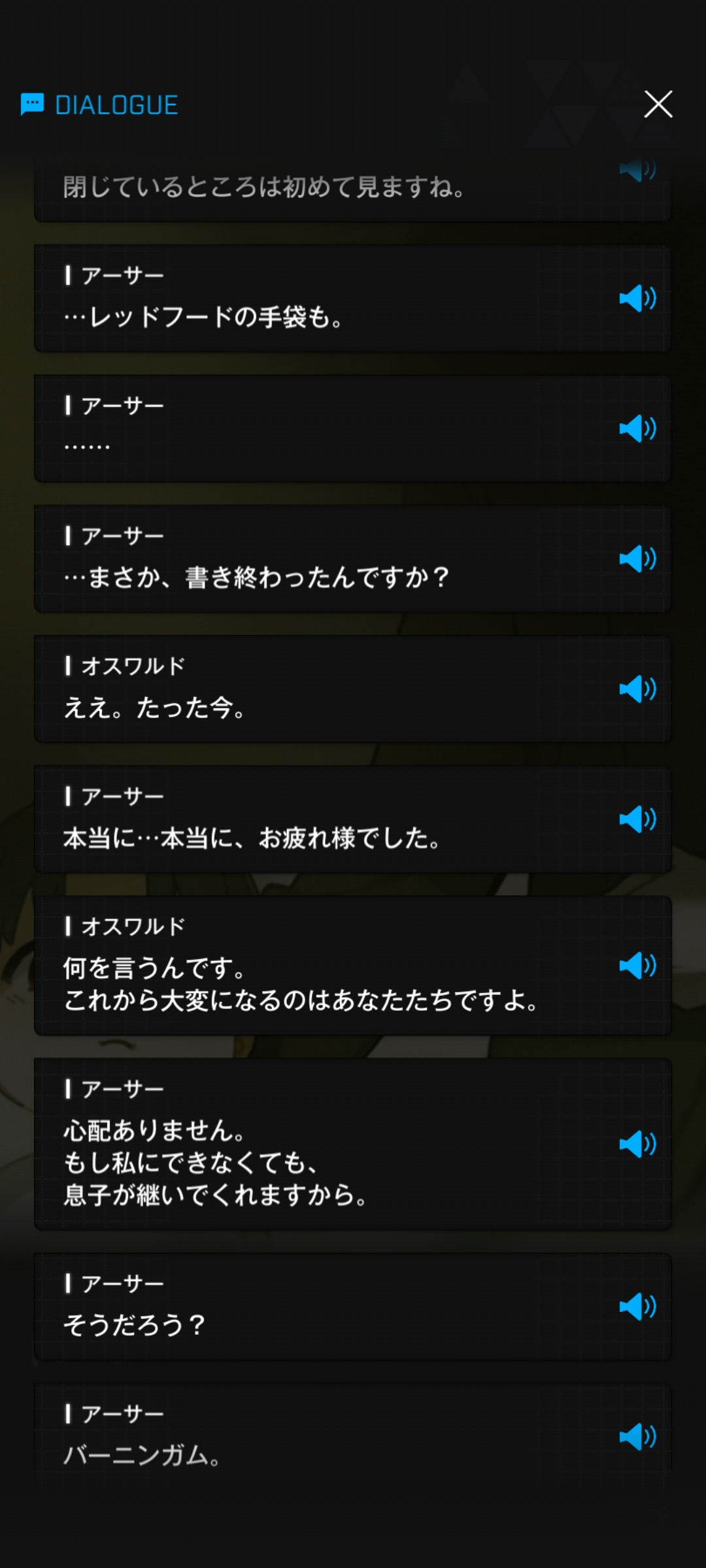The image size is (706, 1568).
Task: Play voice for バーニンガム line
Action: point(637,1437)
